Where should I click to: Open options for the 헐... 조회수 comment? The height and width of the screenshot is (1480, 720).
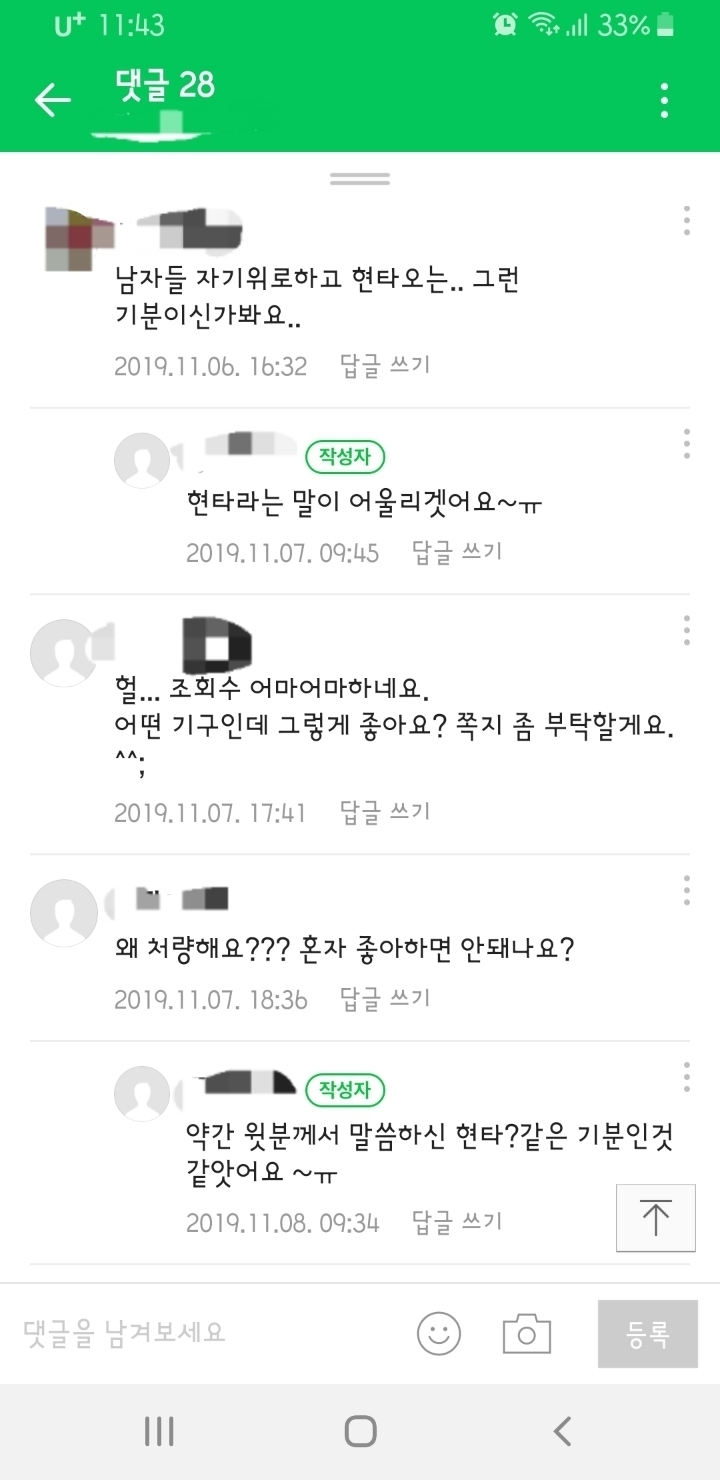point(686,630)
